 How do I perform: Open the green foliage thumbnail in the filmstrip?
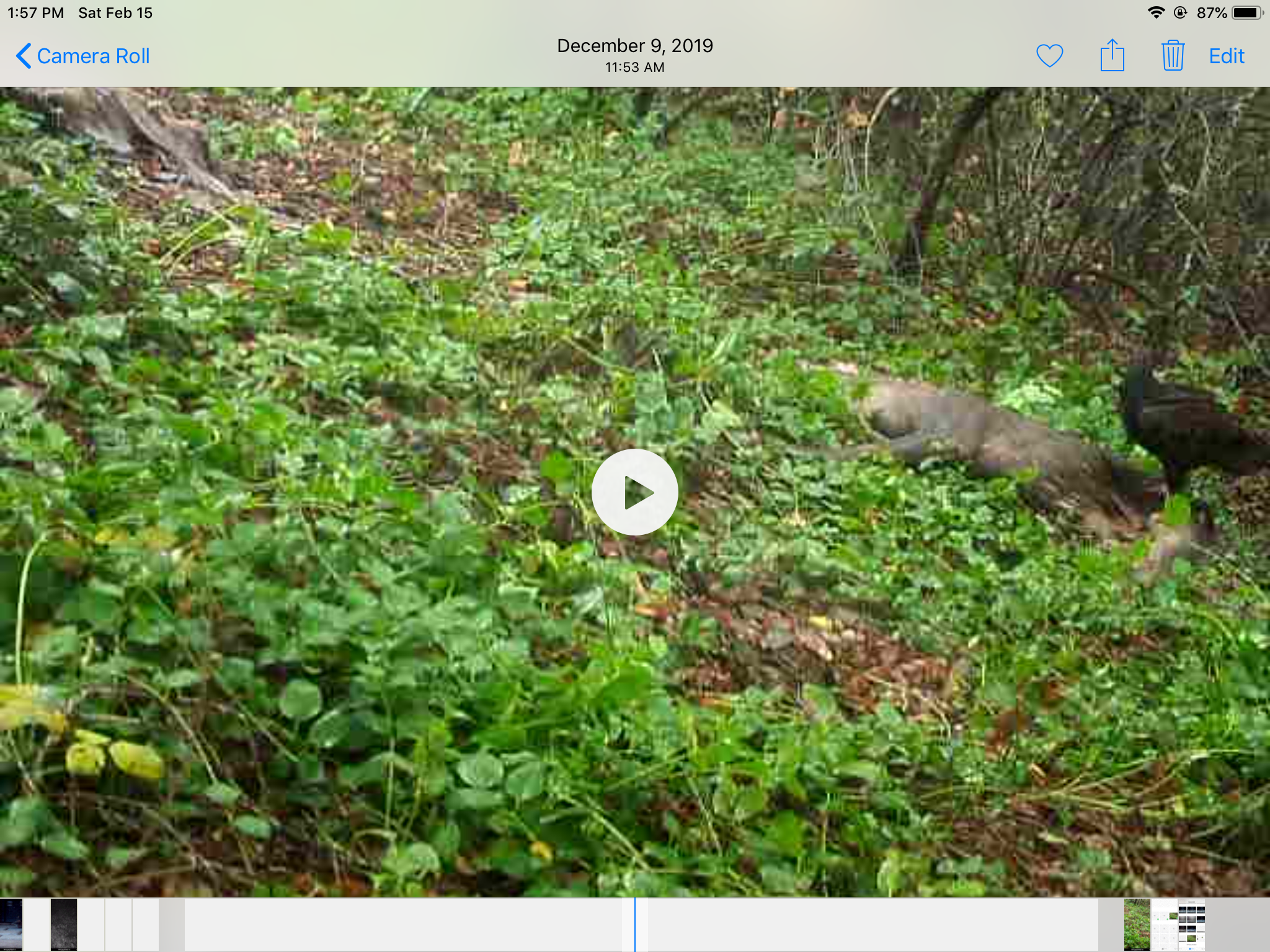[x=1137, y=925]
